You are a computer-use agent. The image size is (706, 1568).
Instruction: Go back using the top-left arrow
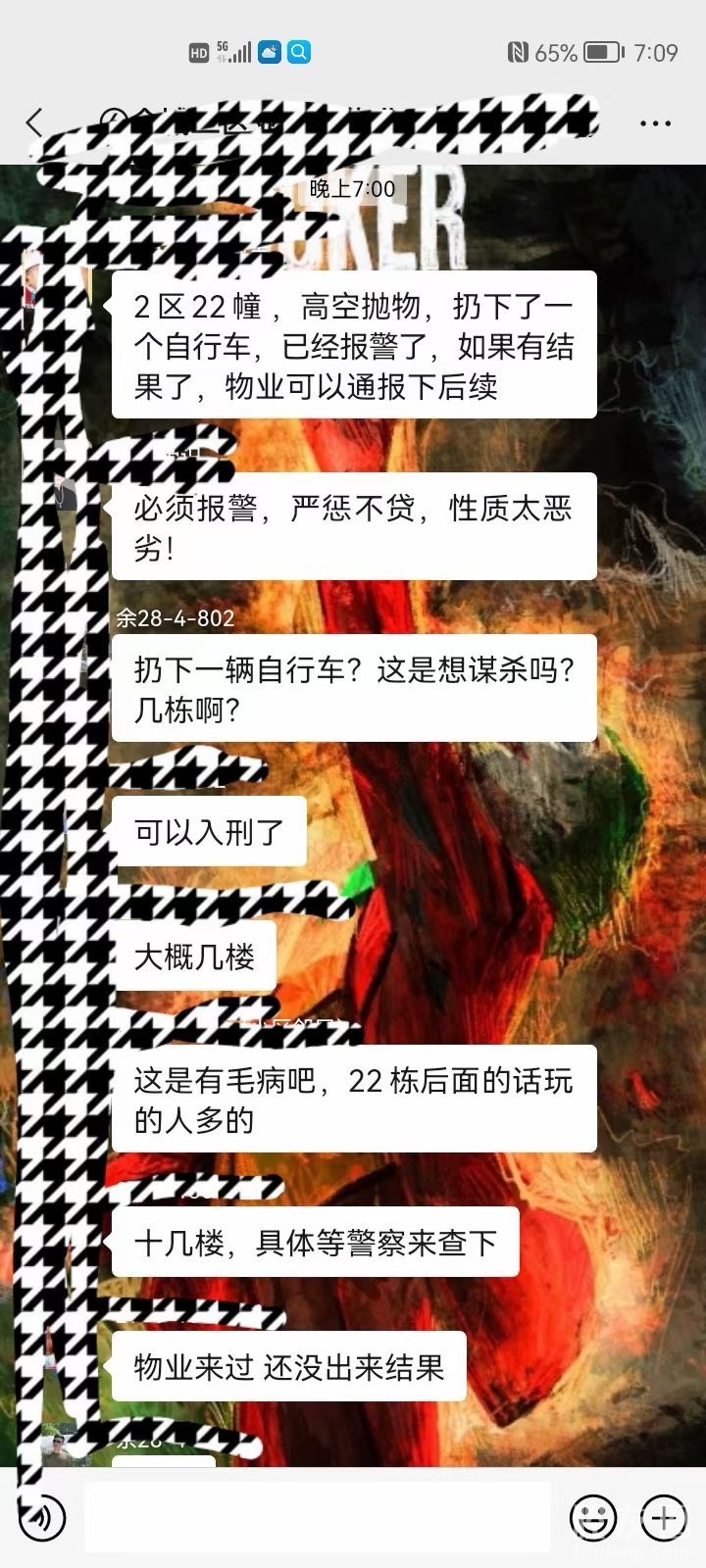click(x=35, y=123)
